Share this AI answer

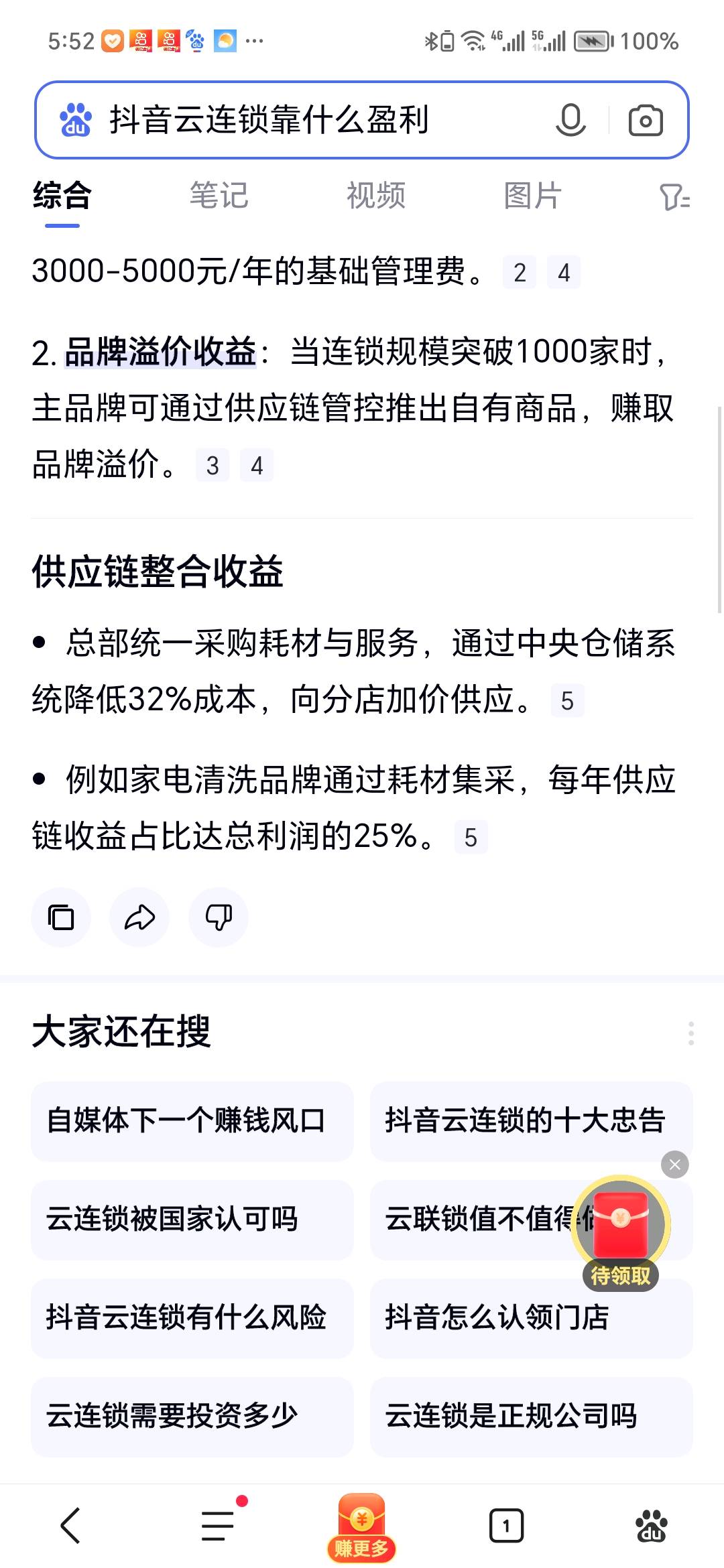(139, 917)
